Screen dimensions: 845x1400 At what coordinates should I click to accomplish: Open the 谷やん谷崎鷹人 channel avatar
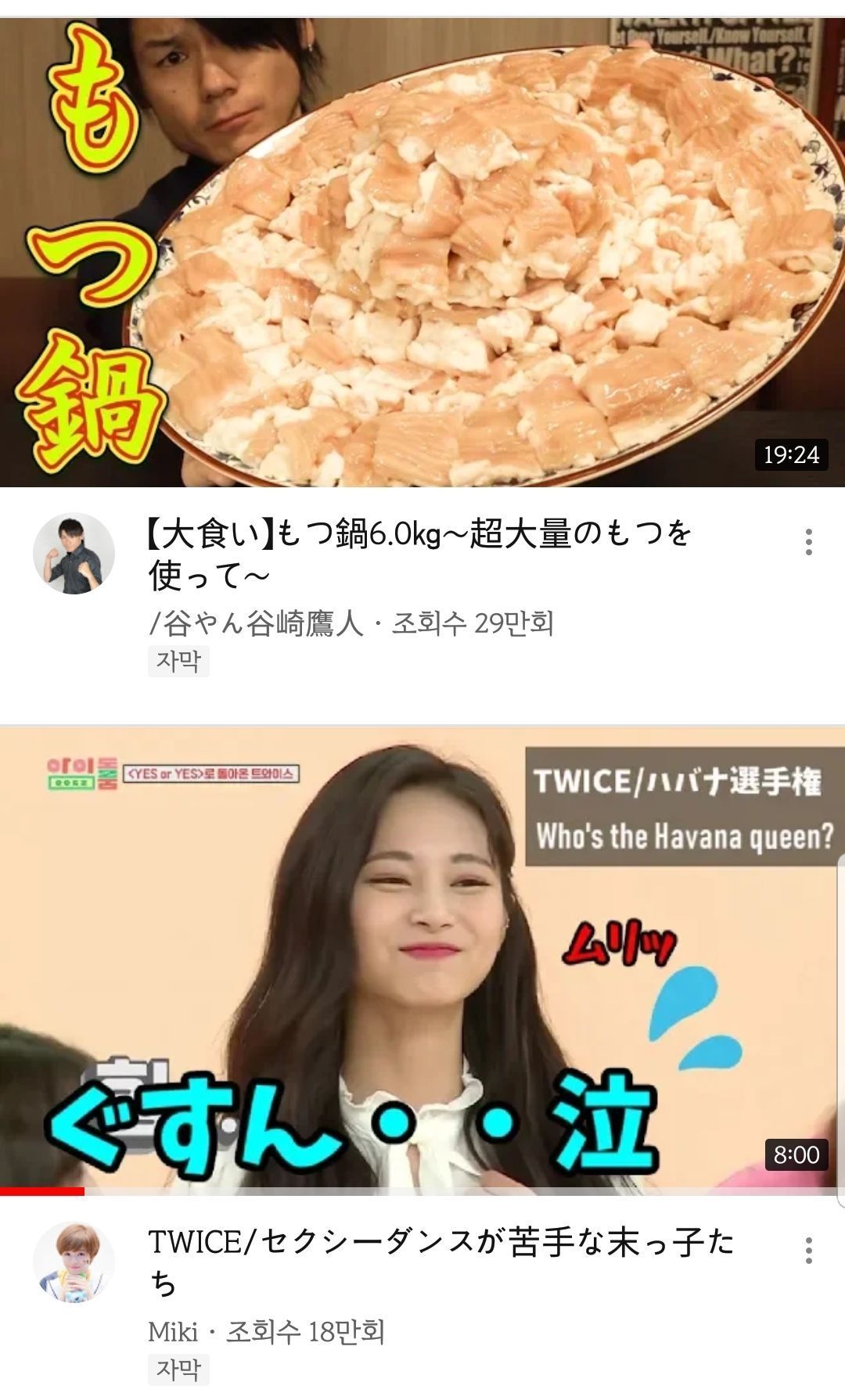tap(74, 554)
